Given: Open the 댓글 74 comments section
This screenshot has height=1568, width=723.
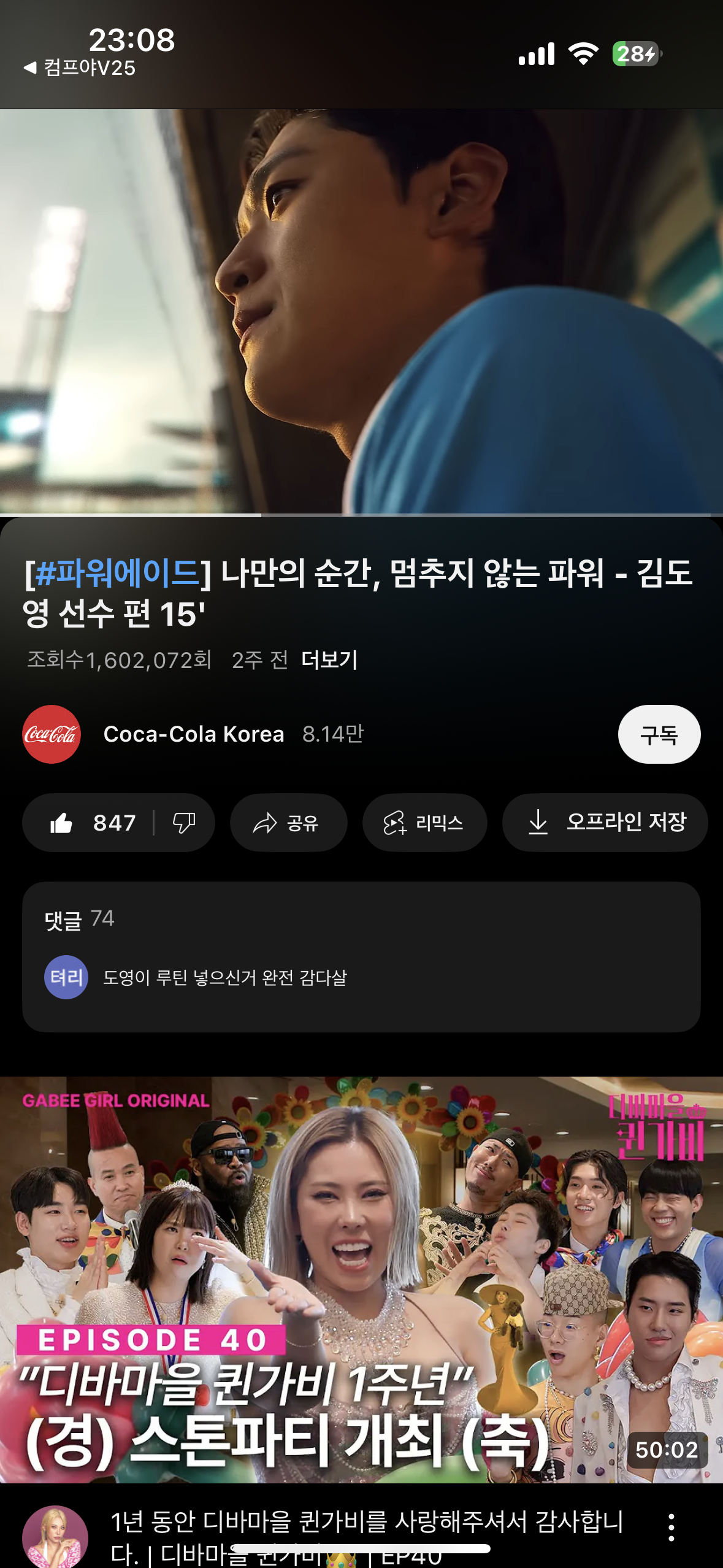Looking at the screenshot, I should coord(361,956).
